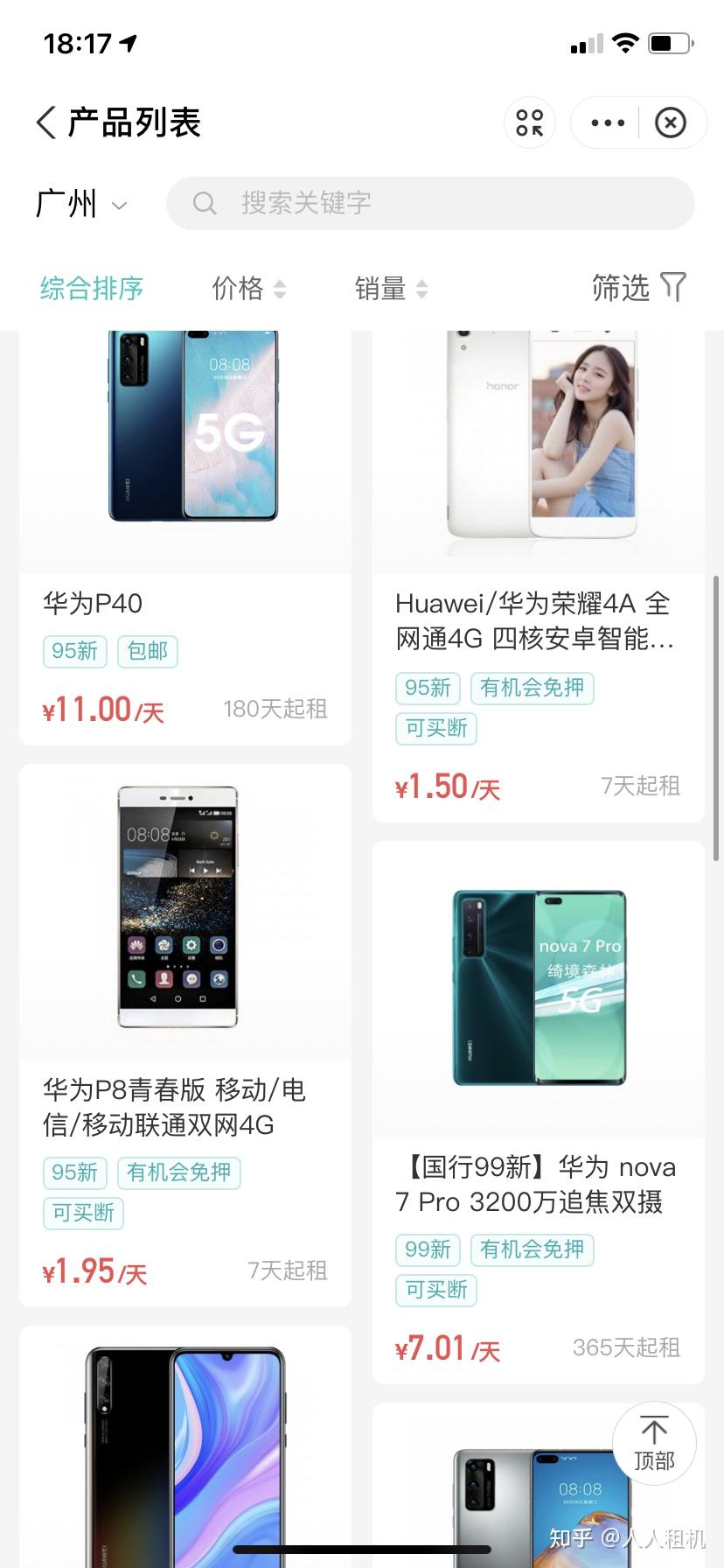
Task: Open the mini program scan icon
Action: (x=529, y=122)
